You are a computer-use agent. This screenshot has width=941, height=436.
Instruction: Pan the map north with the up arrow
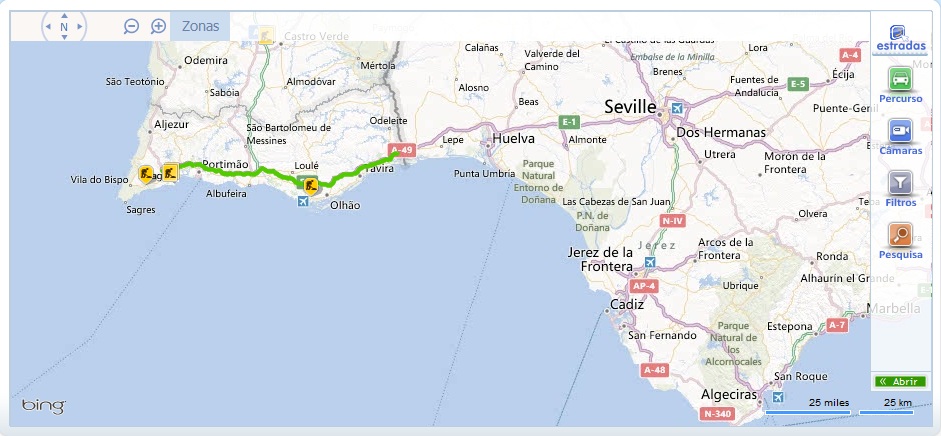[64, 14]
